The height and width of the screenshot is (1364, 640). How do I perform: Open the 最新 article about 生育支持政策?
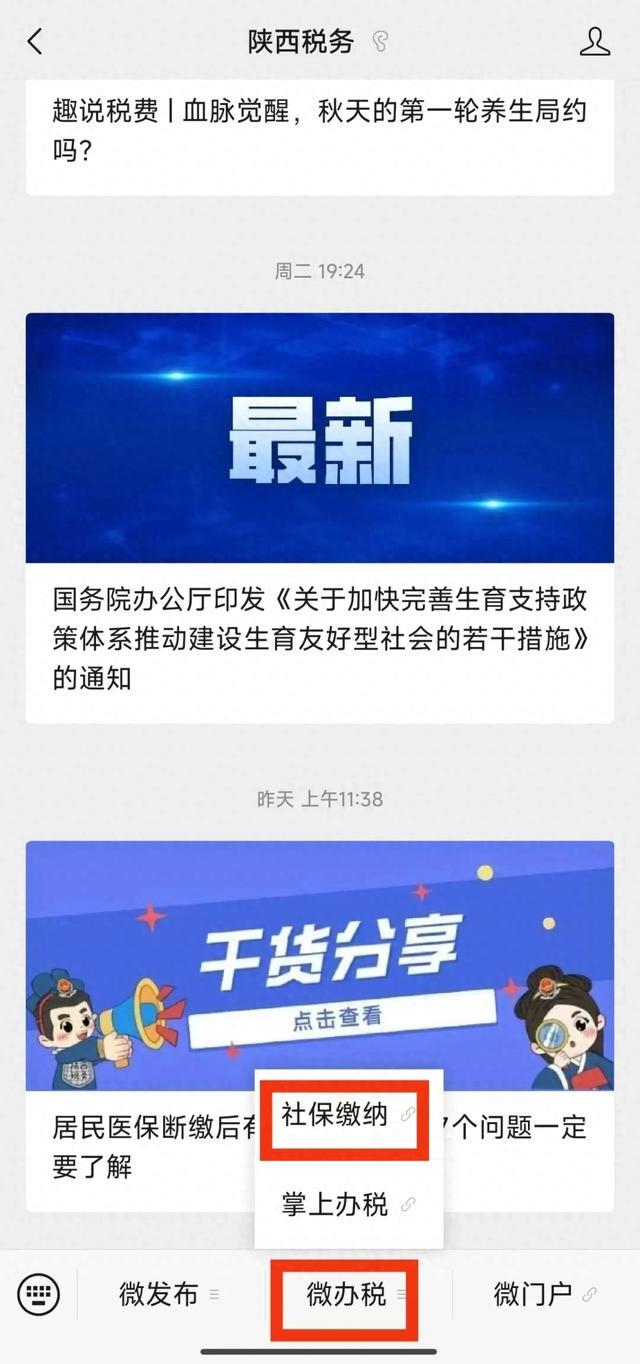pyautogui.click(x=320, y=518)
